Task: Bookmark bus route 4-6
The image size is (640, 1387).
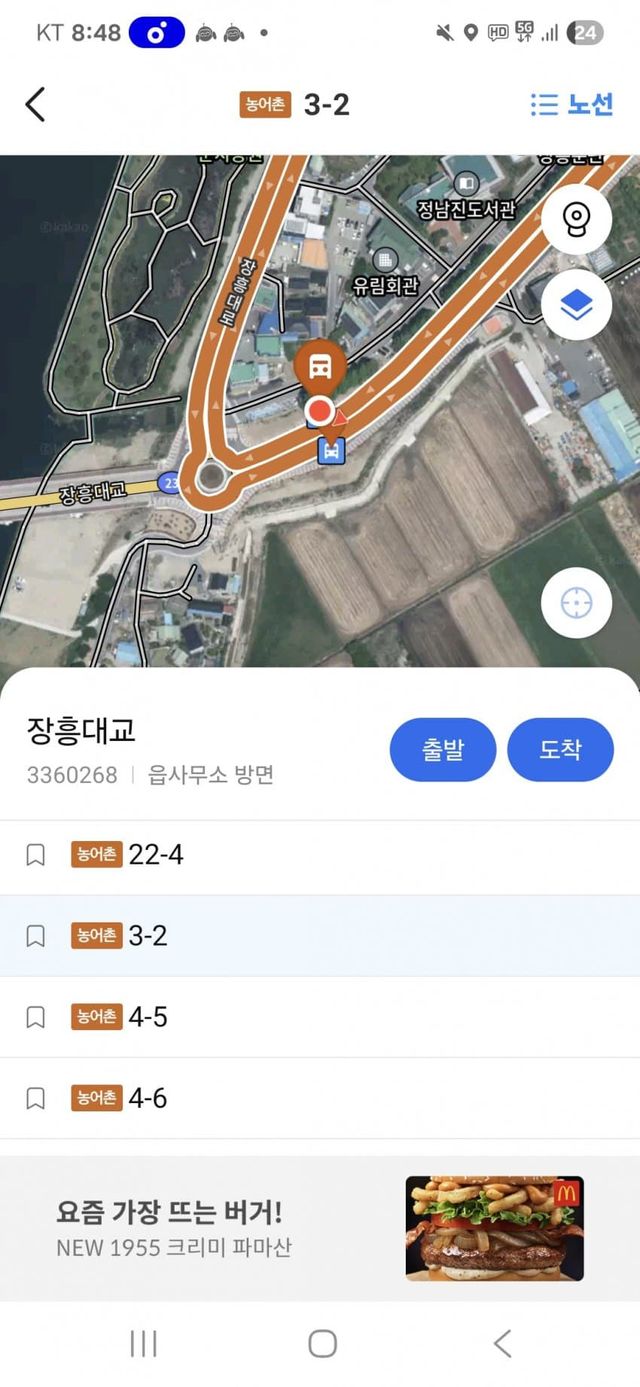Action: (x=35, y=1098)
